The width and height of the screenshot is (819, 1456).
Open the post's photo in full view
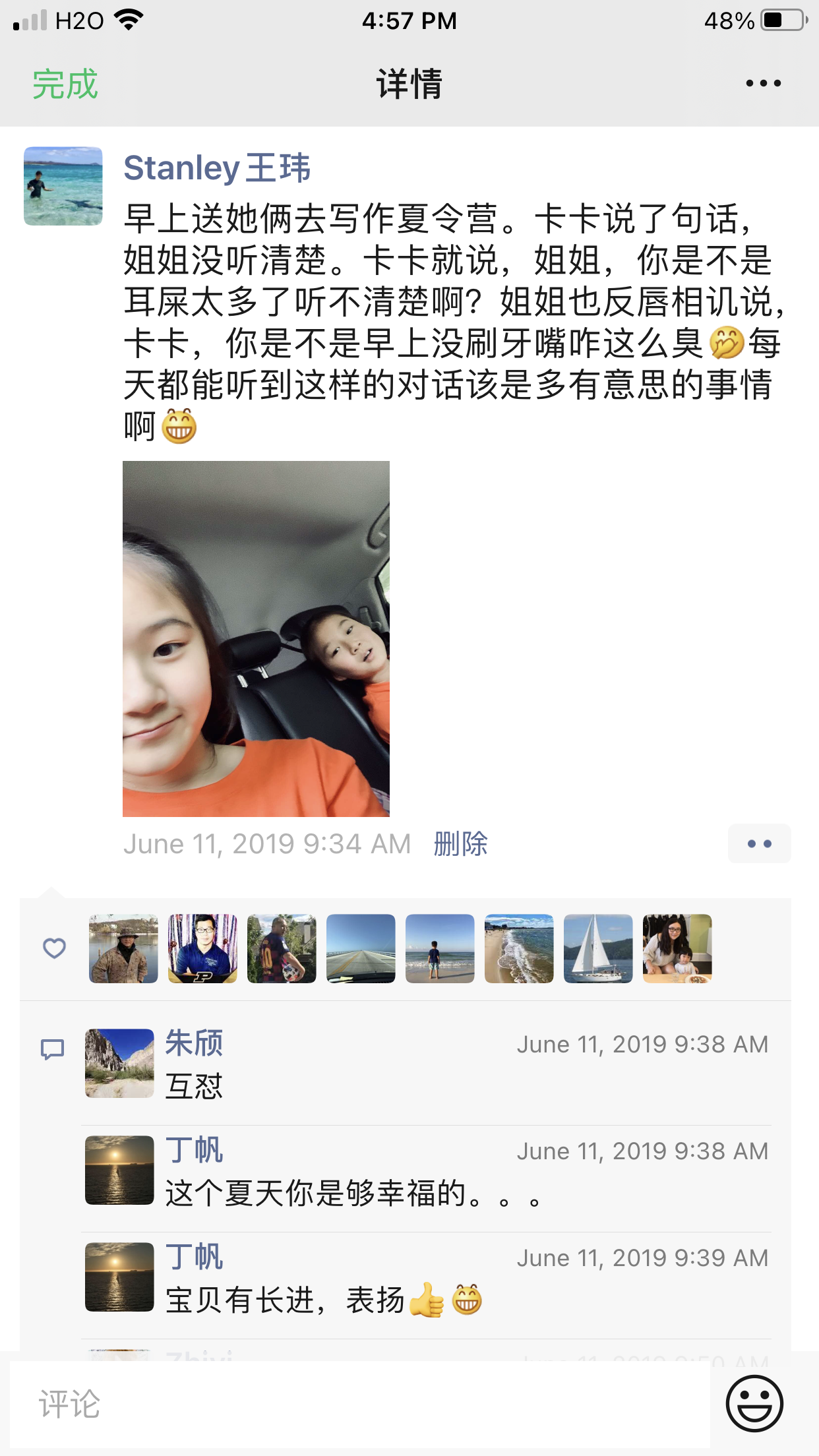click(x=256, y=638)
